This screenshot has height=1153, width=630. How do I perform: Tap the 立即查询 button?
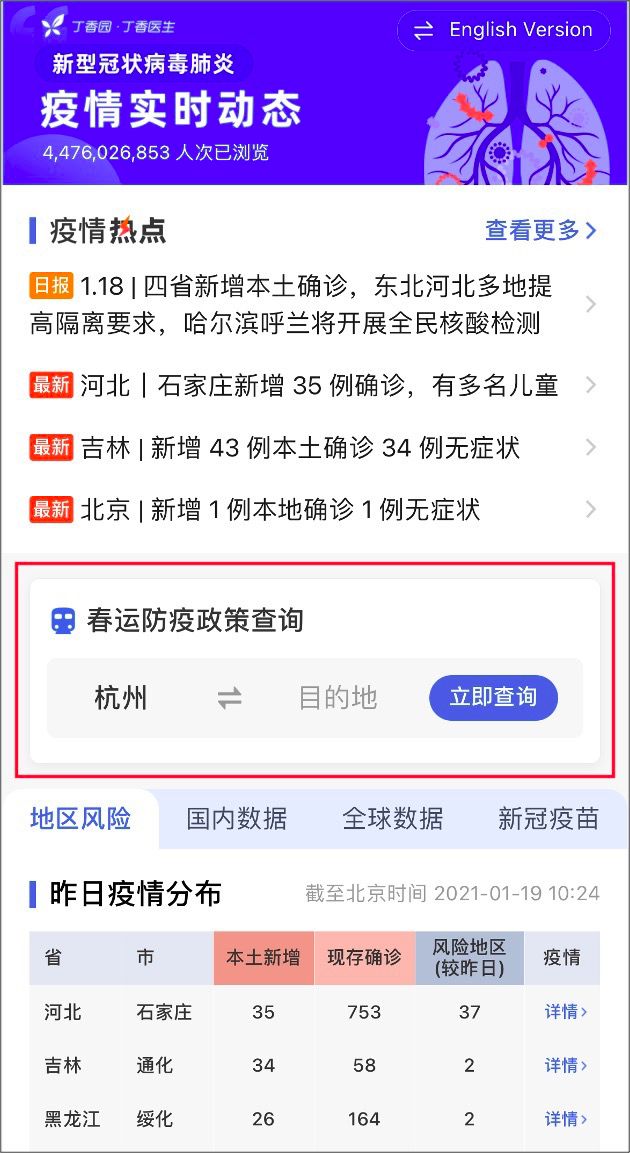493,698
